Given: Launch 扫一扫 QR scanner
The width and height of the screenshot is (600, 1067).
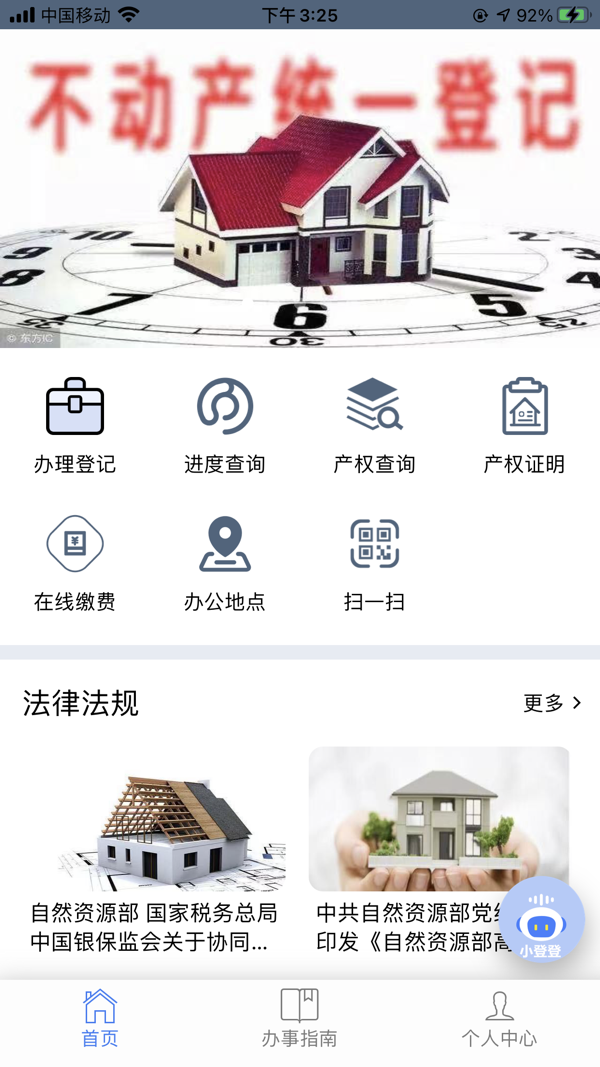Looking at the screenshot, I should coord(374,562).
